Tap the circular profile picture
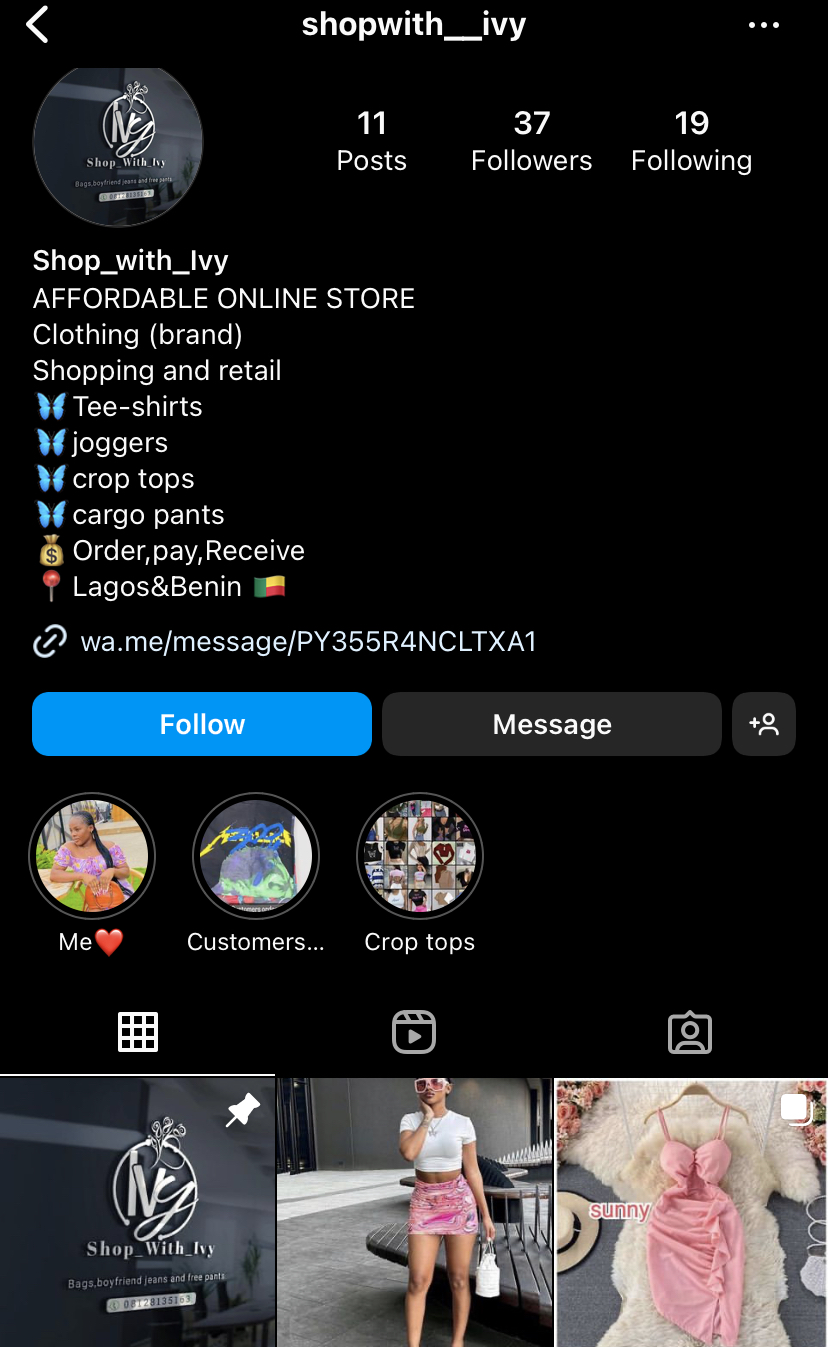 117,146
